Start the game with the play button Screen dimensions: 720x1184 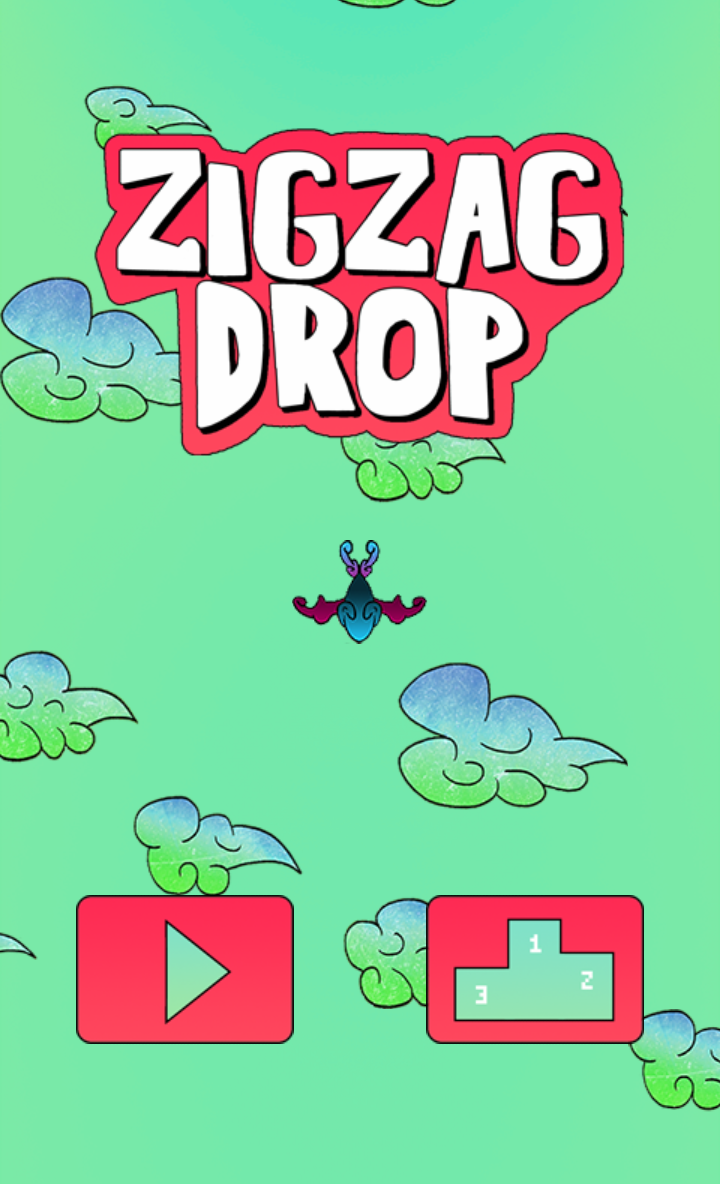tap(185, 969)
